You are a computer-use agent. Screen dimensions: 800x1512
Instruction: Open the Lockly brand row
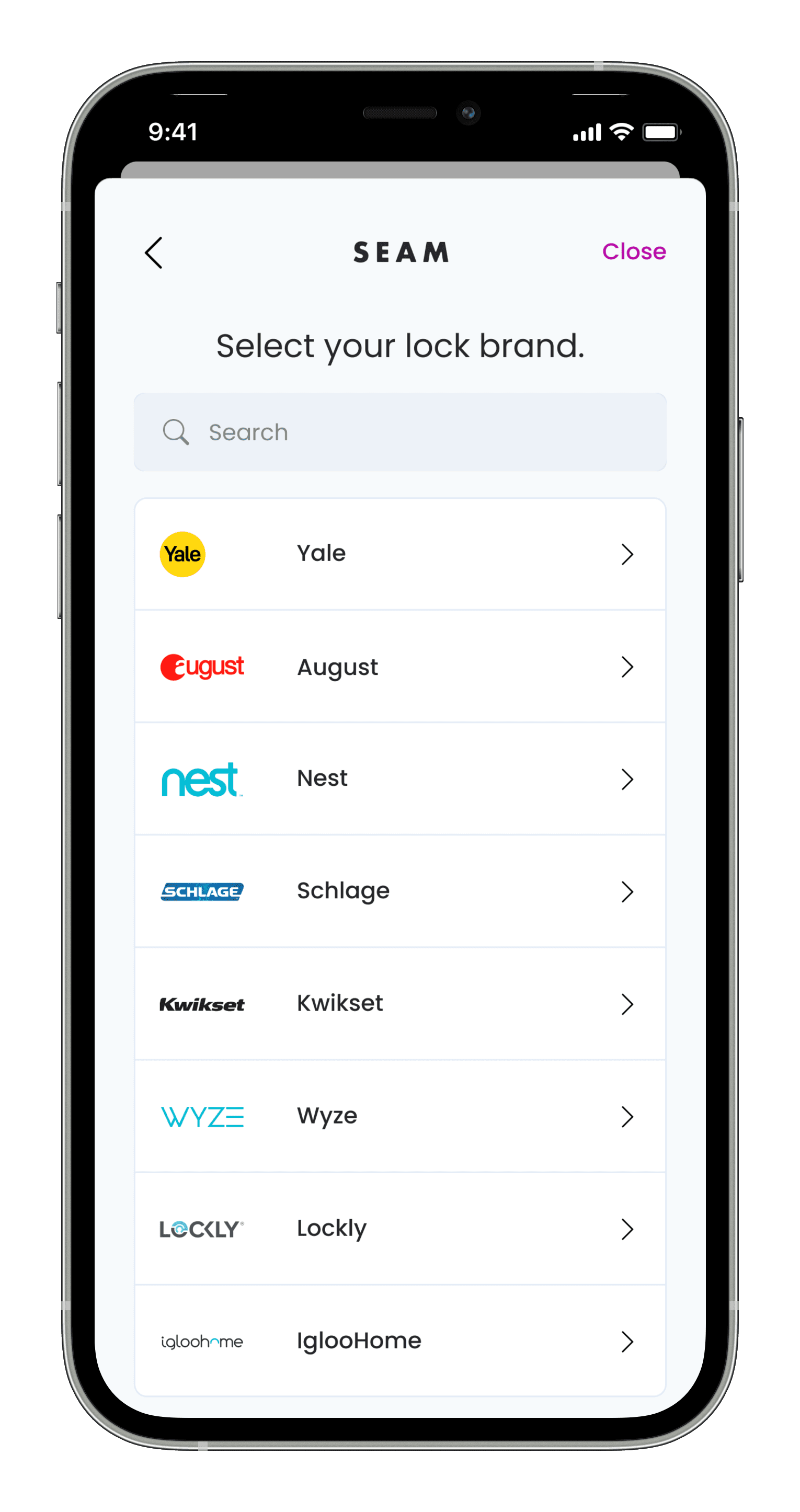pyautogui.click(x=399, y=1229)
